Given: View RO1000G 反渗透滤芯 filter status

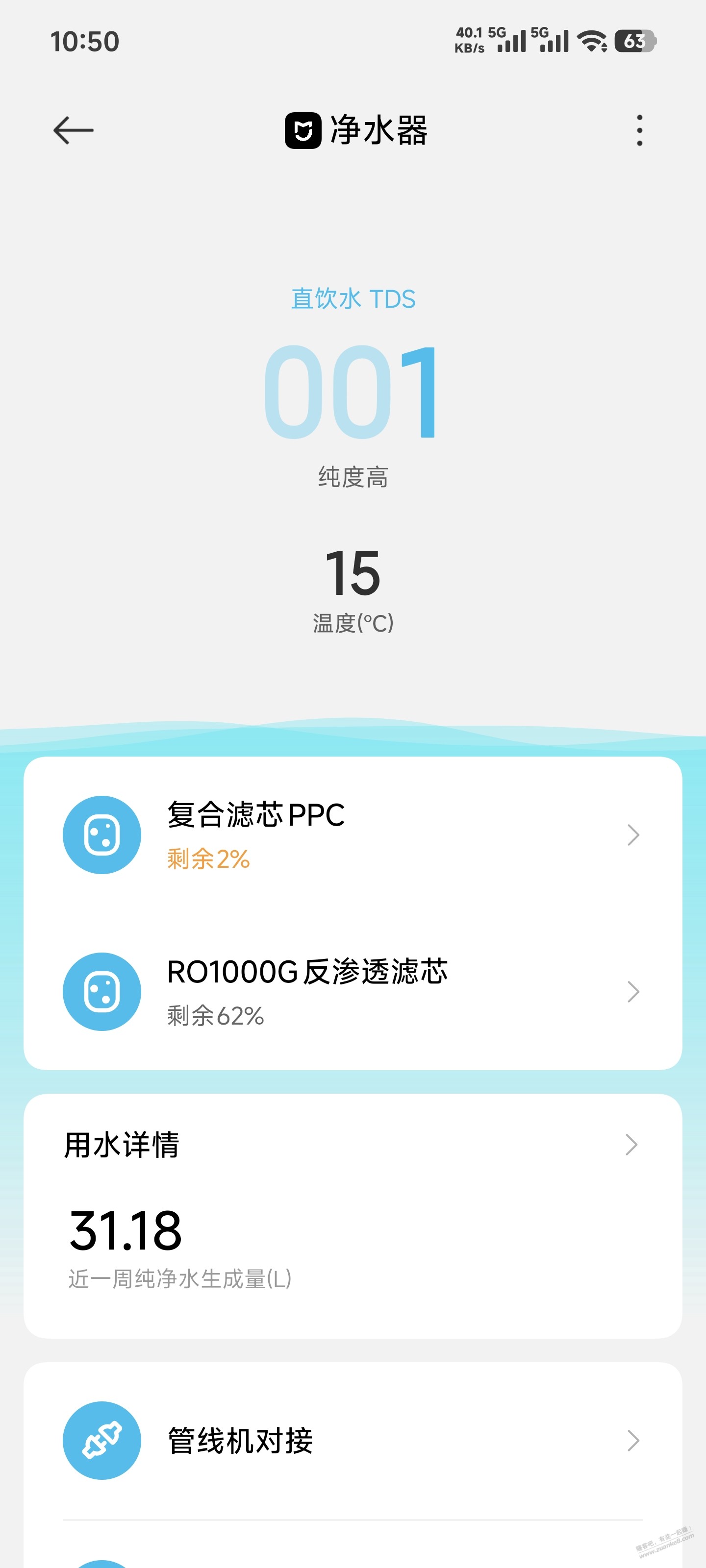Looking at the screenshot, I should pos(352,991).
